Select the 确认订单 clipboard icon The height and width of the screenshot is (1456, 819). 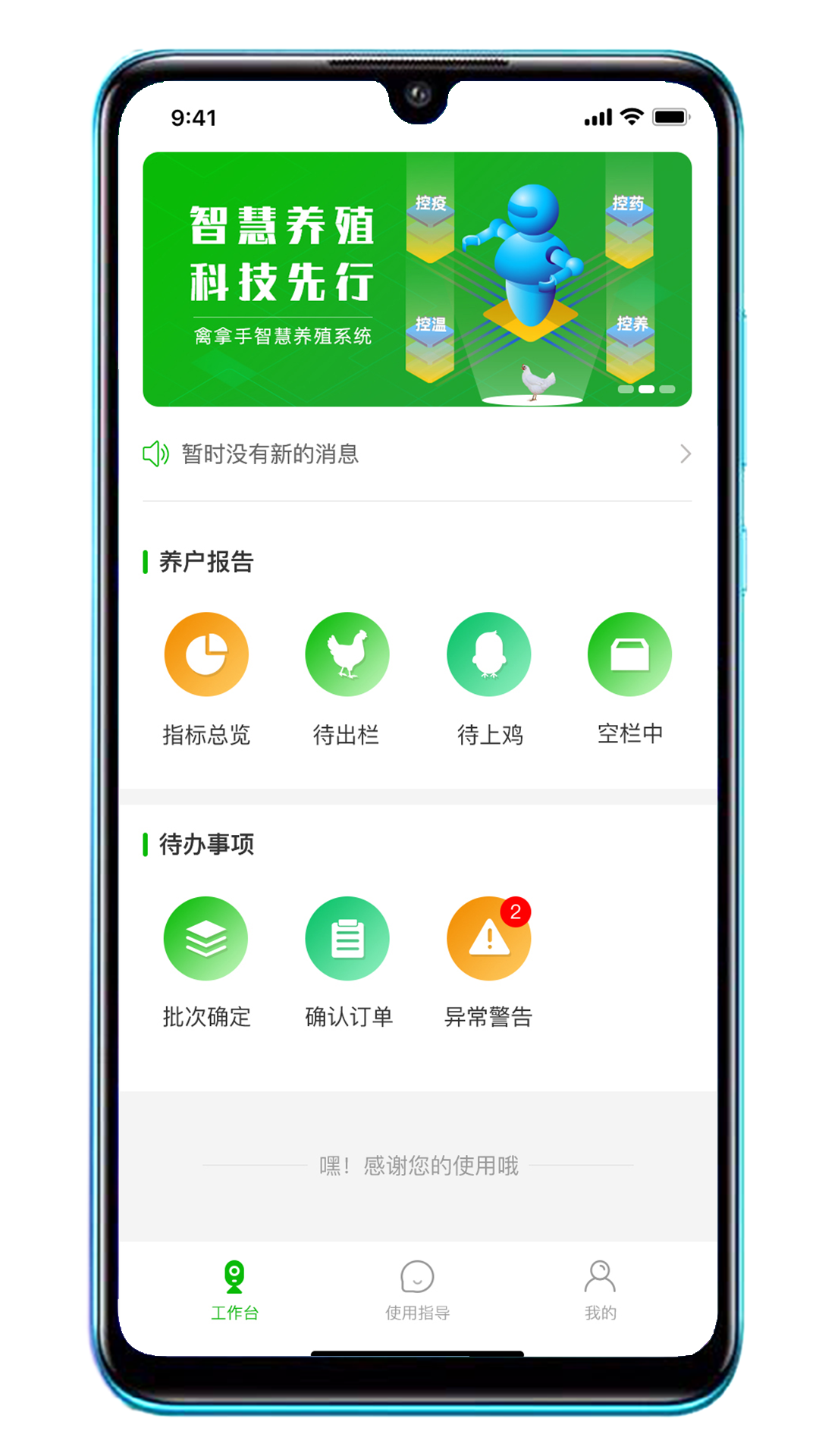[x=347, y=938]
